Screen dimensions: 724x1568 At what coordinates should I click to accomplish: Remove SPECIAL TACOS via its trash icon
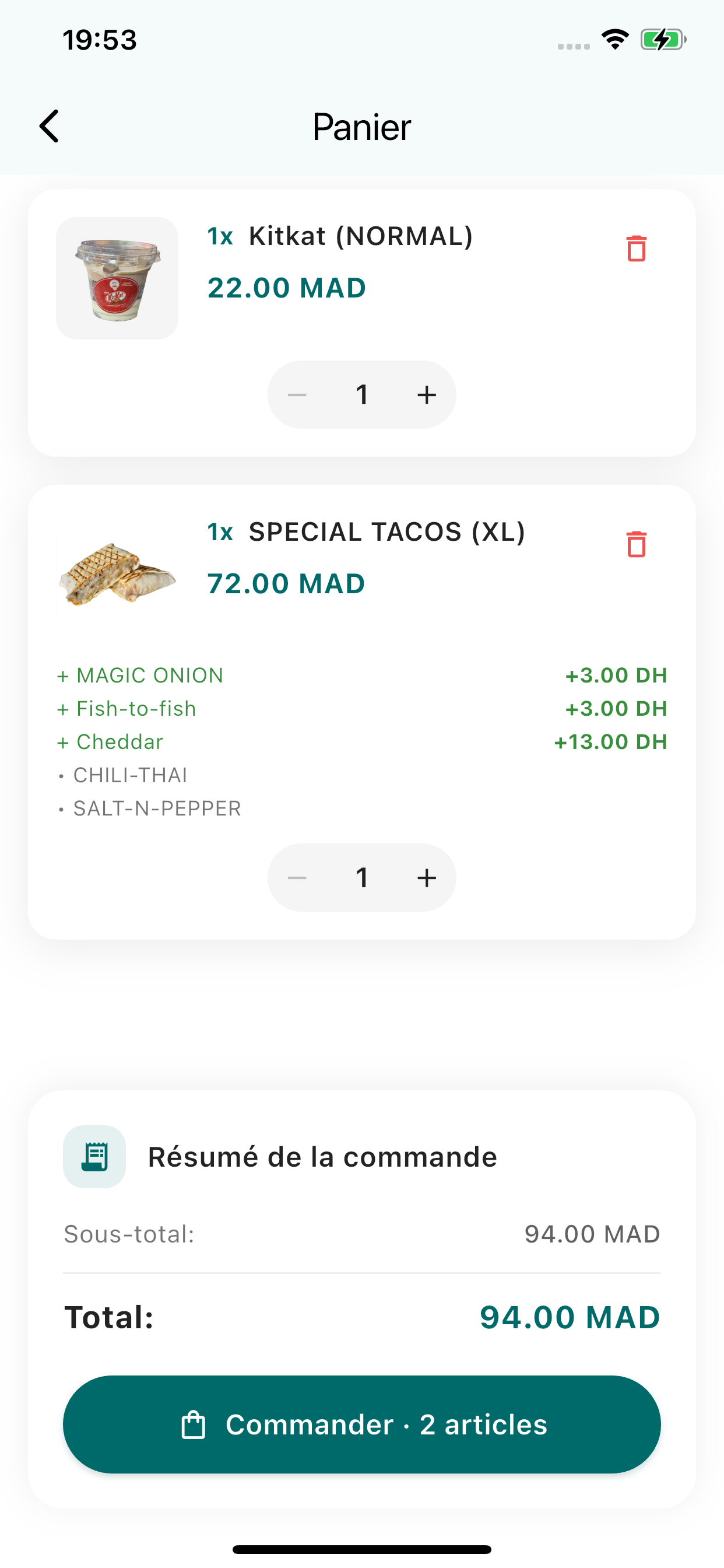[x=637, y=545]
